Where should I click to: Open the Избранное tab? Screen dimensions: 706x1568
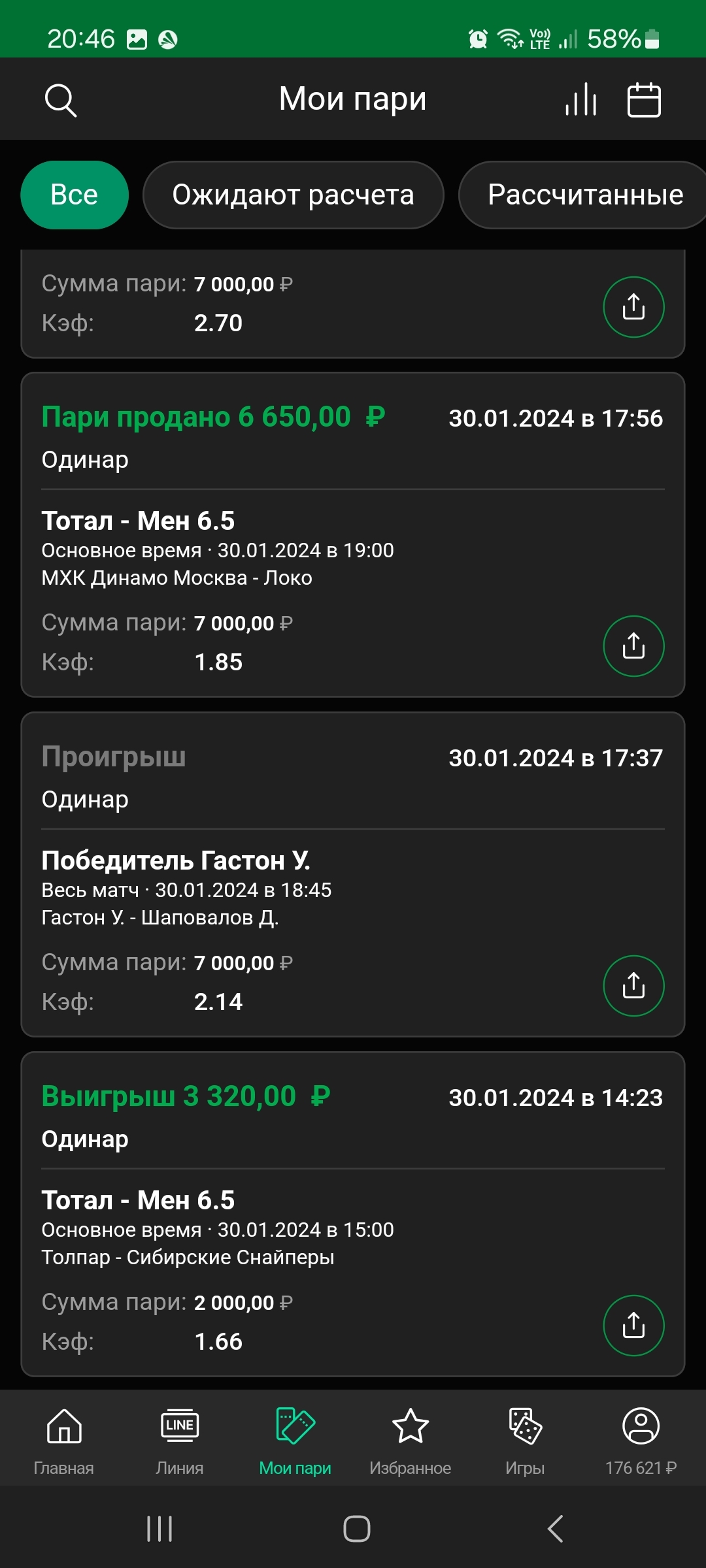tap(410, 1441)
